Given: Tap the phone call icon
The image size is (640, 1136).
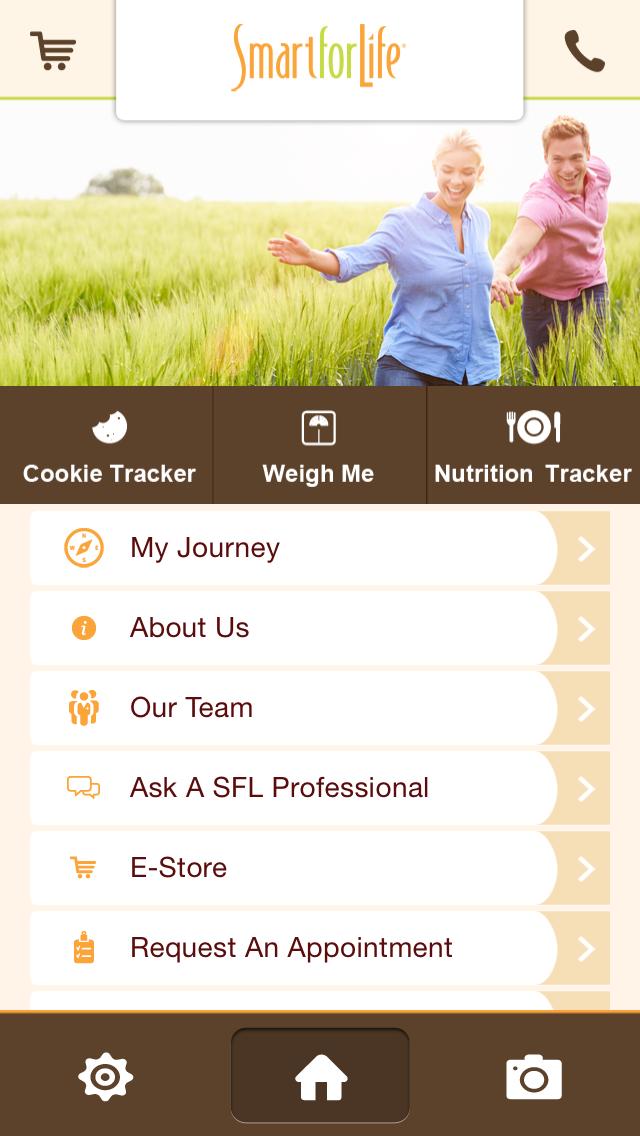Looking at the screenshot, I should (x=584, y=50).
